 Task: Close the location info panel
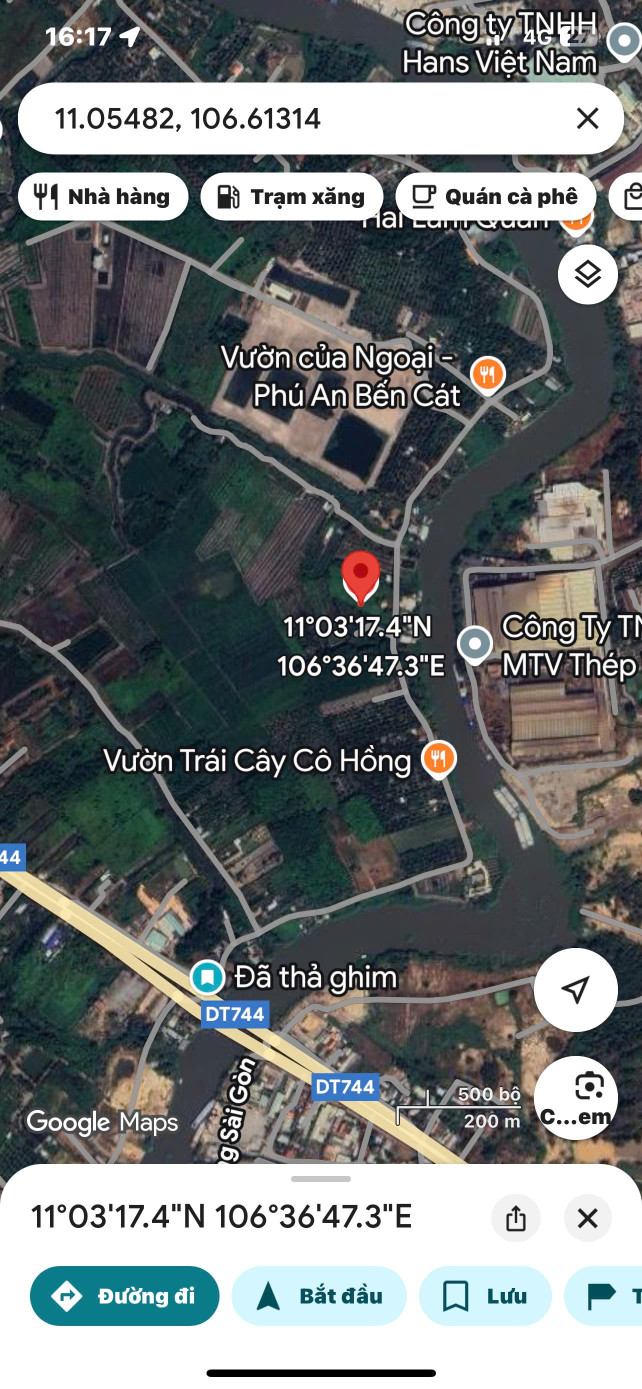pyautogui.click(x=587, y=1218)
